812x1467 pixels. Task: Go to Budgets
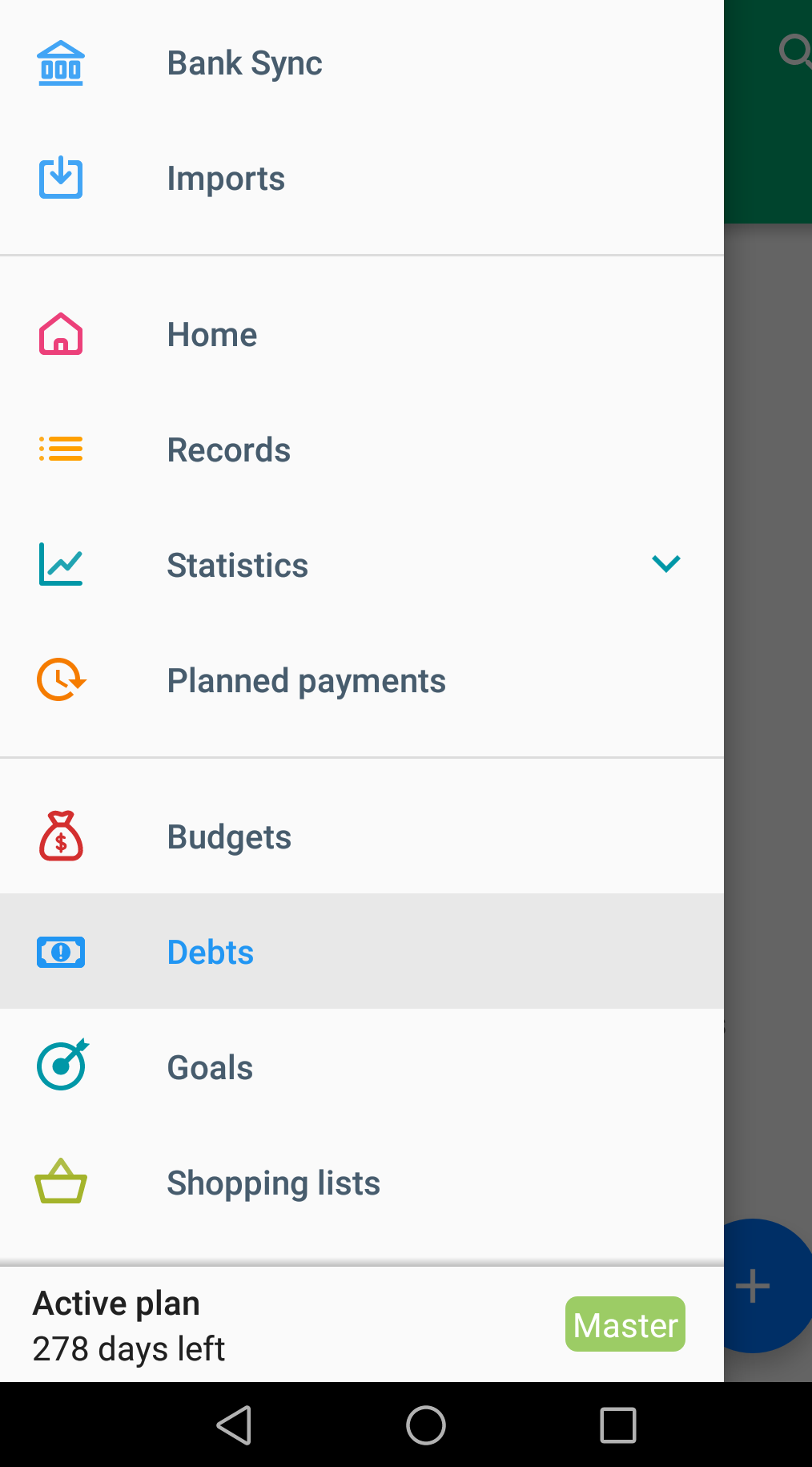tap(362, 837)
